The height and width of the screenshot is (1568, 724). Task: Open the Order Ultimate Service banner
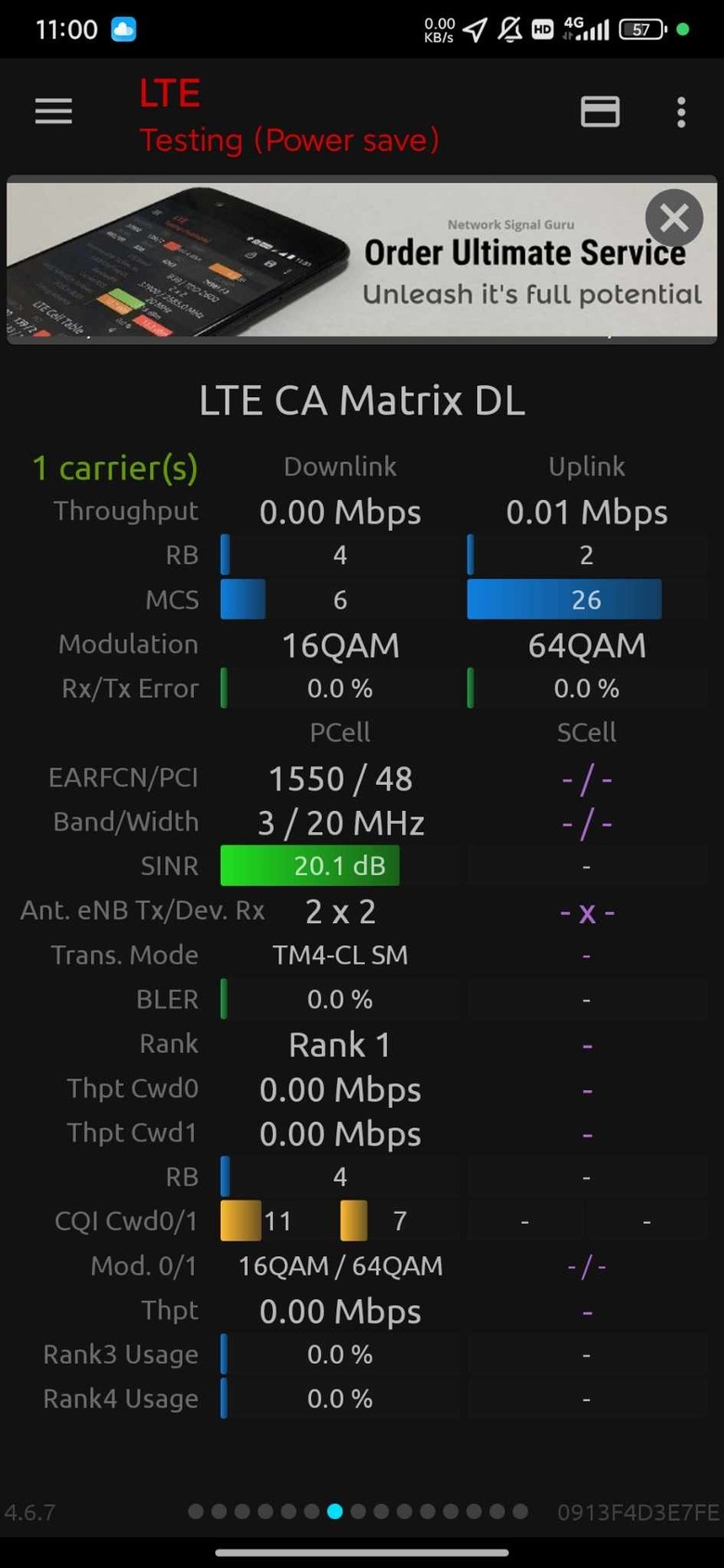[x=362, y=260]
